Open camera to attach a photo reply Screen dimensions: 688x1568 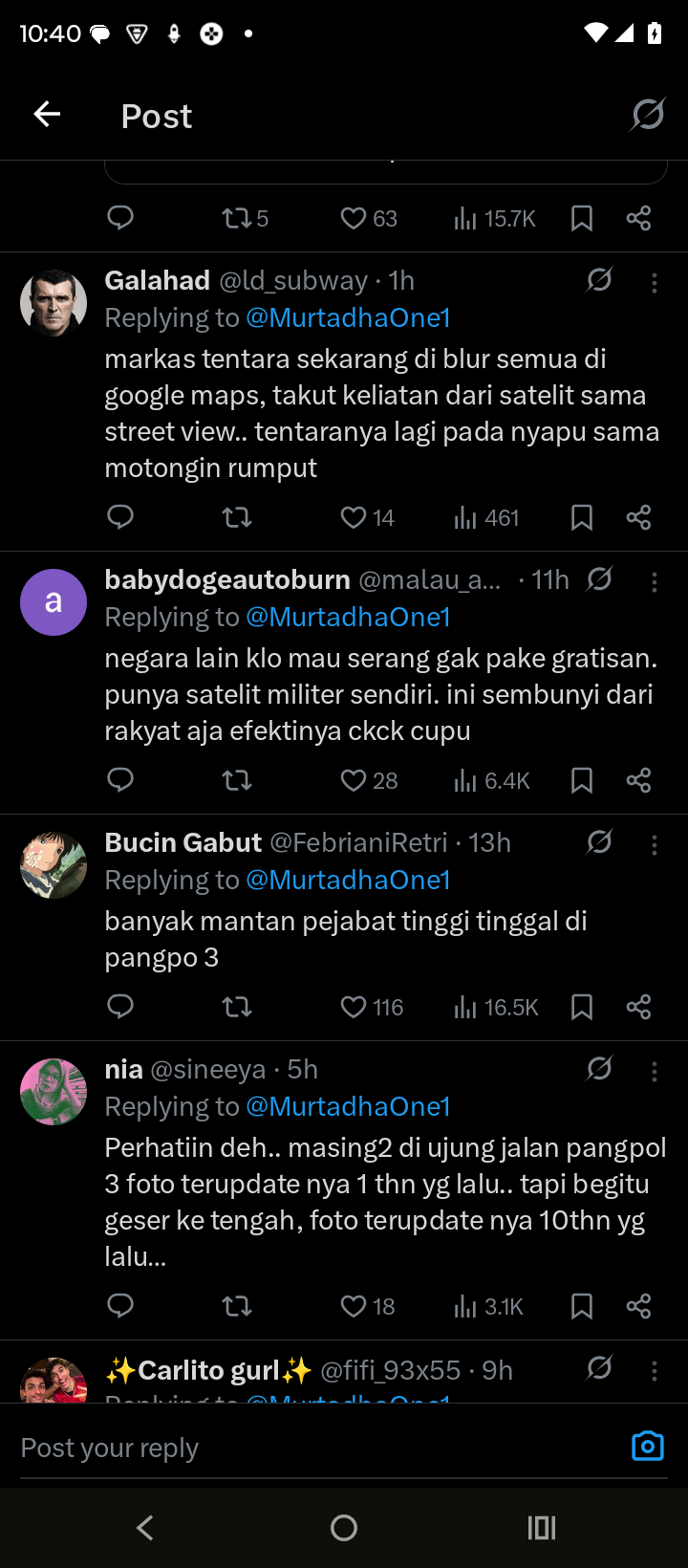pyautogui.click(x=647, y=1447)
